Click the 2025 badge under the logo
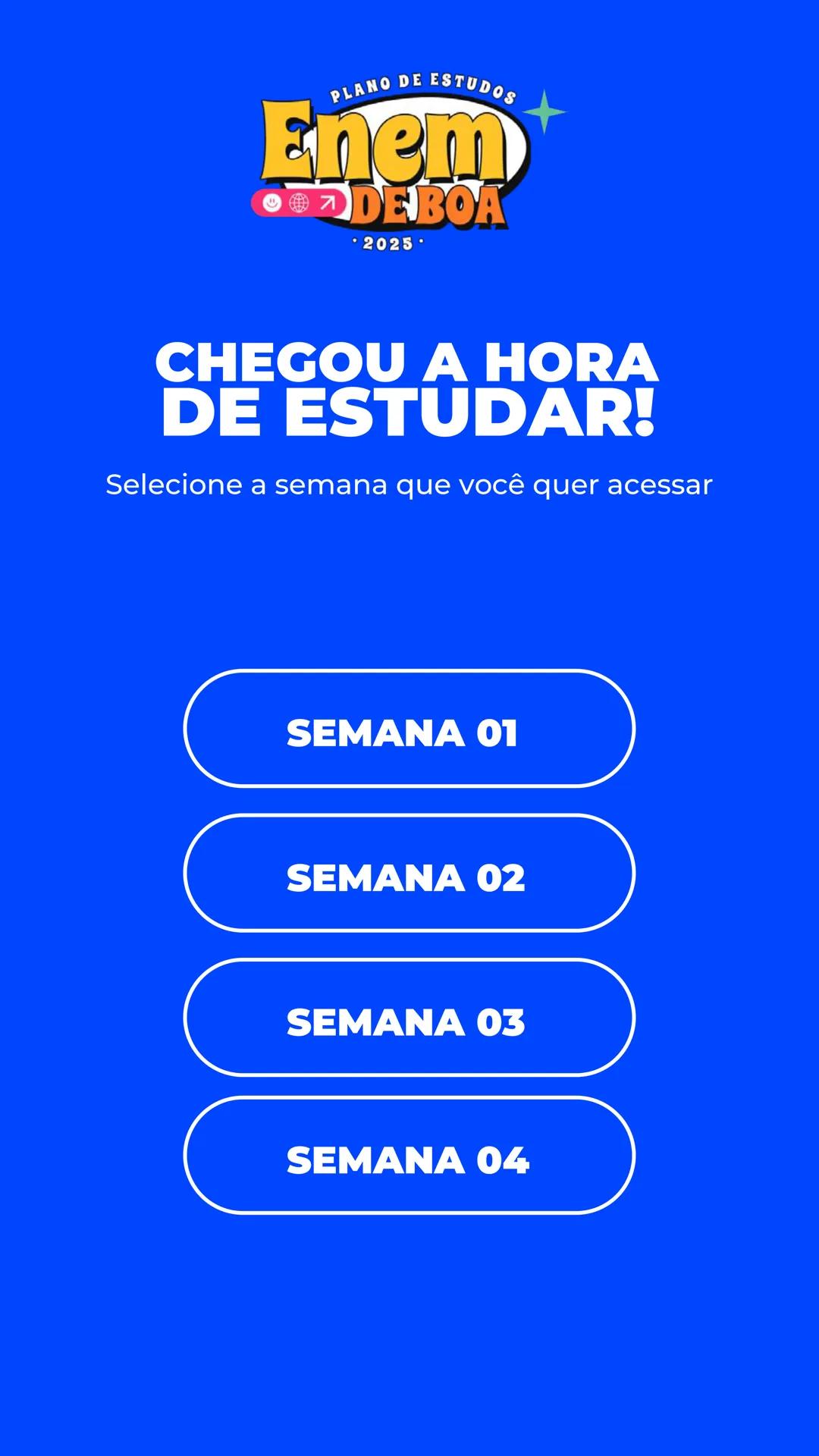 [x=388, y=243]
